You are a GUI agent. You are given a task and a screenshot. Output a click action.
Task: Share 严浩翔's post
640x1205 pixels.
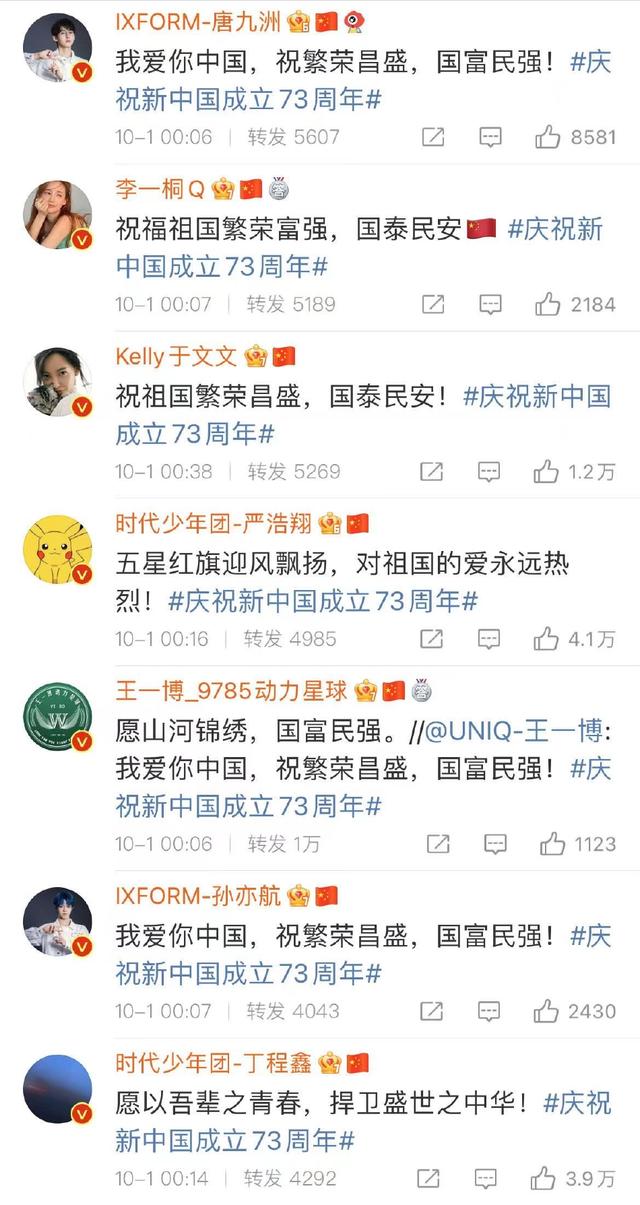click(x=432, y=638)
